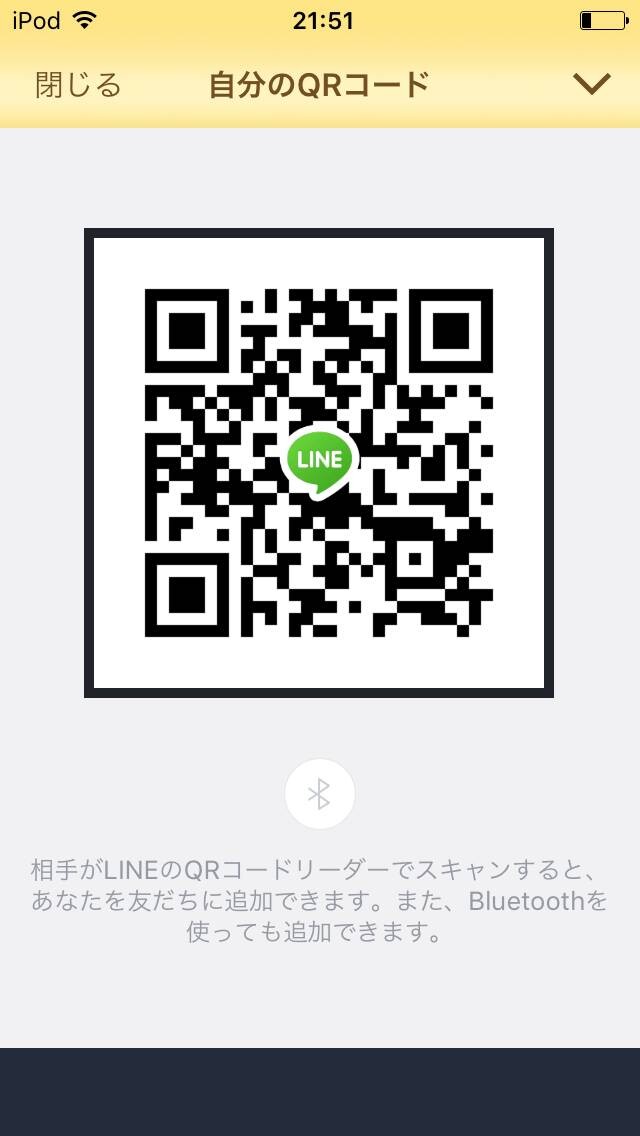The width and height of the screenshot is (640, 1136).
Task: Expand the dropdown chevron menu
Action: [592, 85]
